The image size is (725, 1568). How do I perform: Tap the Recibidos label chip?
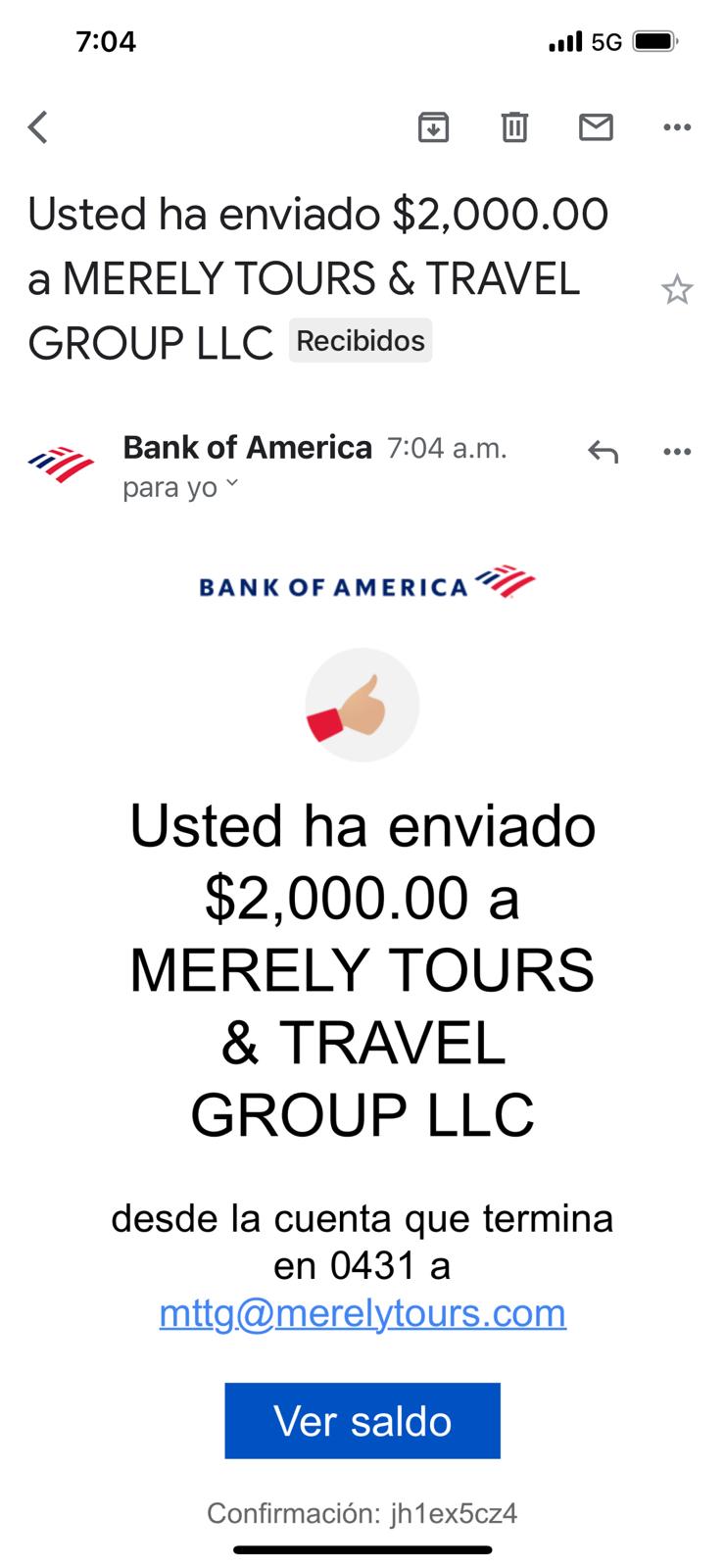(361, 341)
